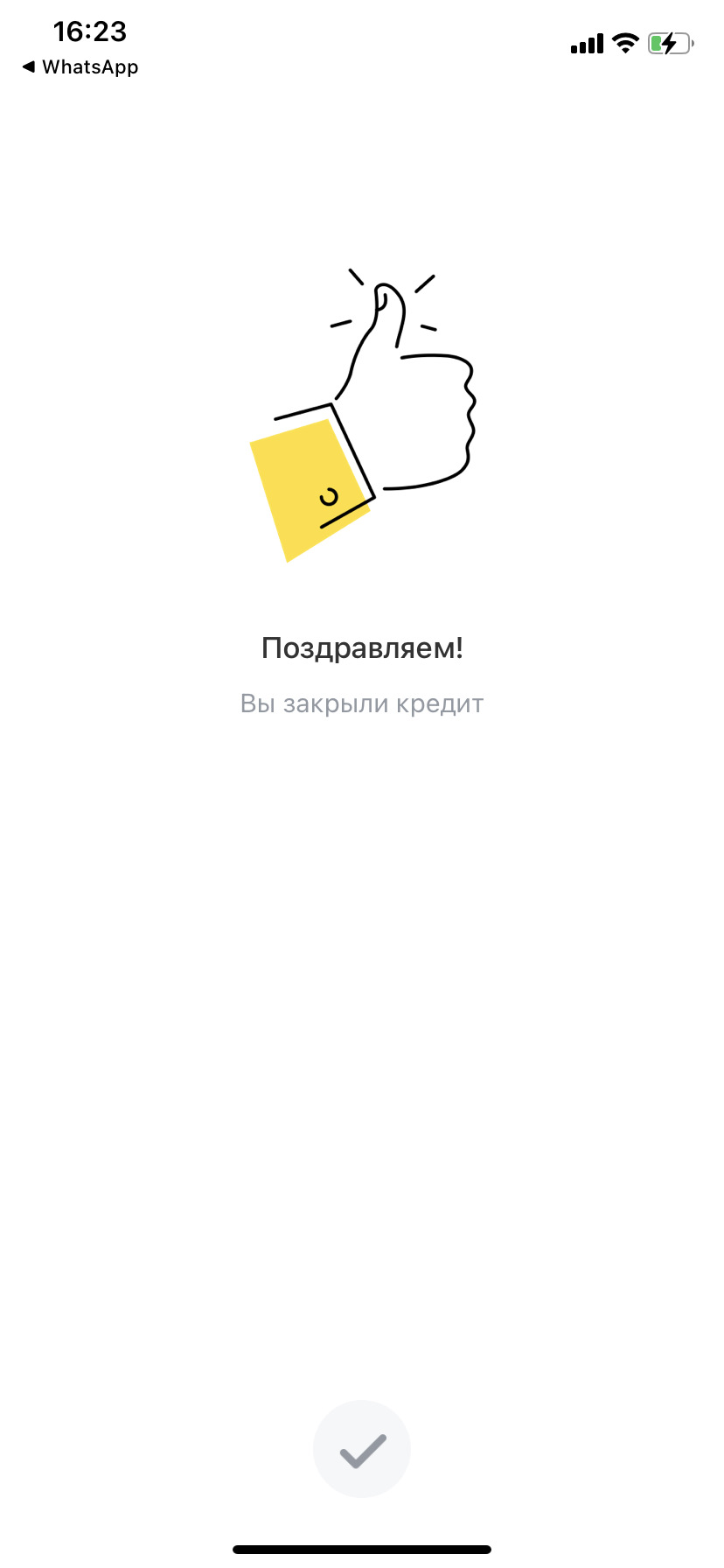The image size is (724, 1568).
Task: Return to WhatsApp via back link
Action: tap(80, 67)
